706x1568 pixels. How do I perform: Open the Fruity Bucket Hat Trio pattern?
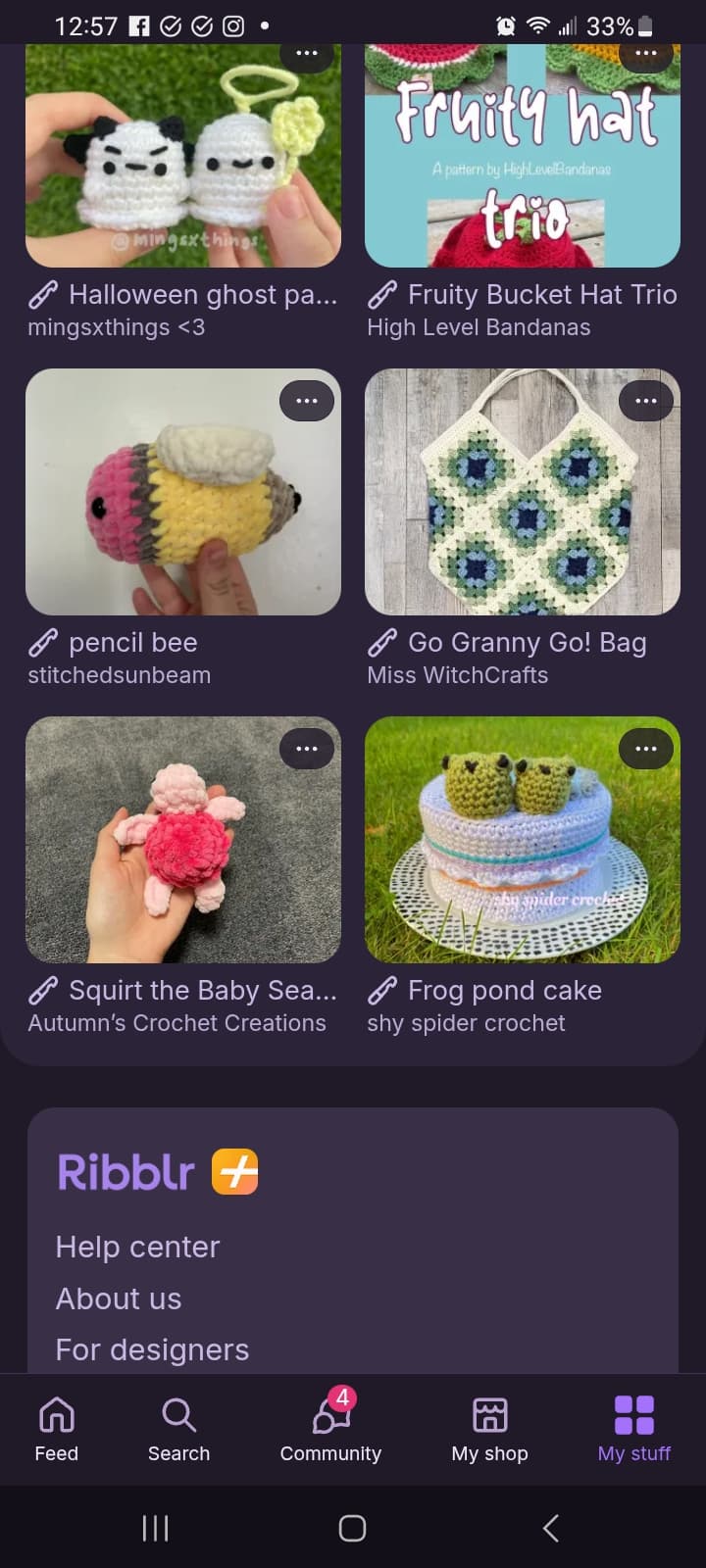click(523, 157)
